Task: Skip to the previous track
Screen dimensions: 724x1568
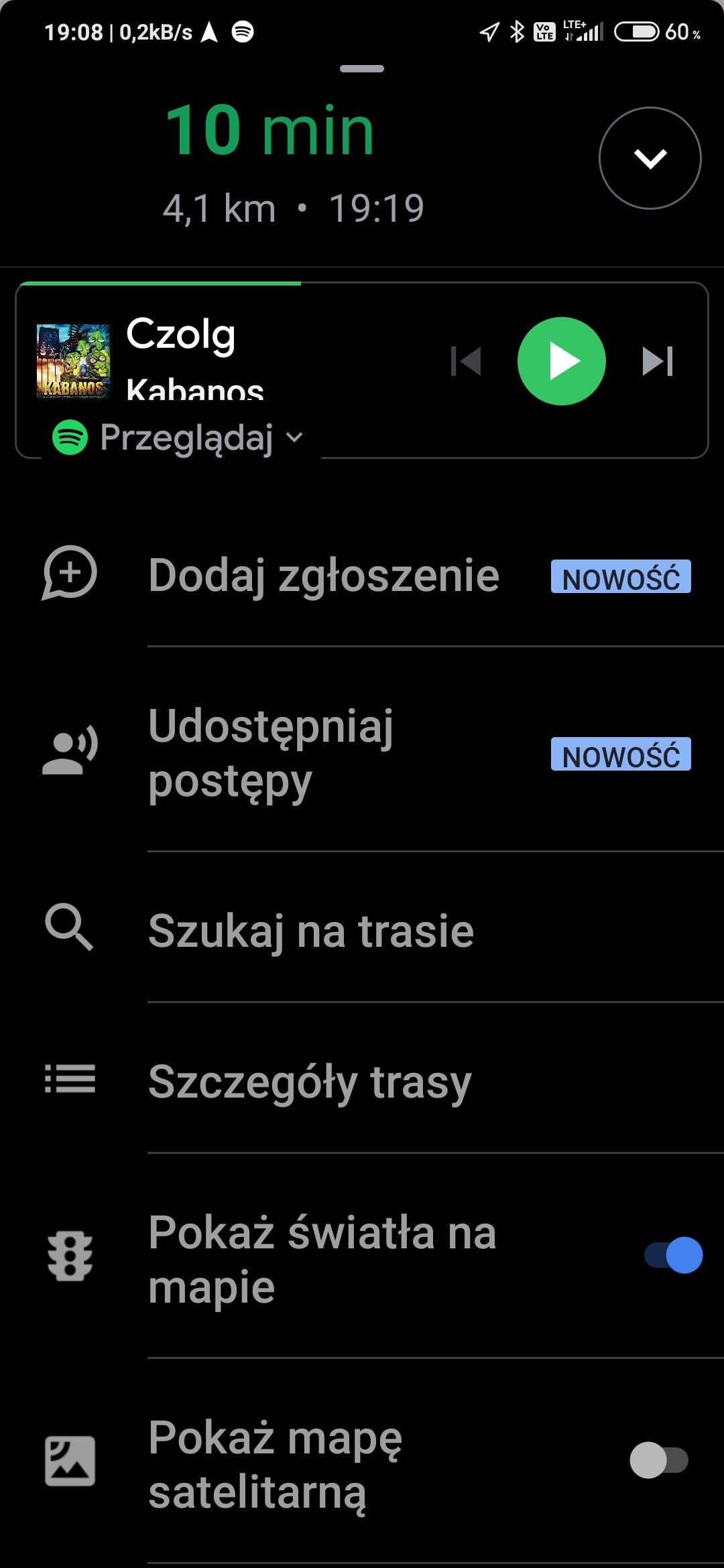Action: [x=466, y=361]
